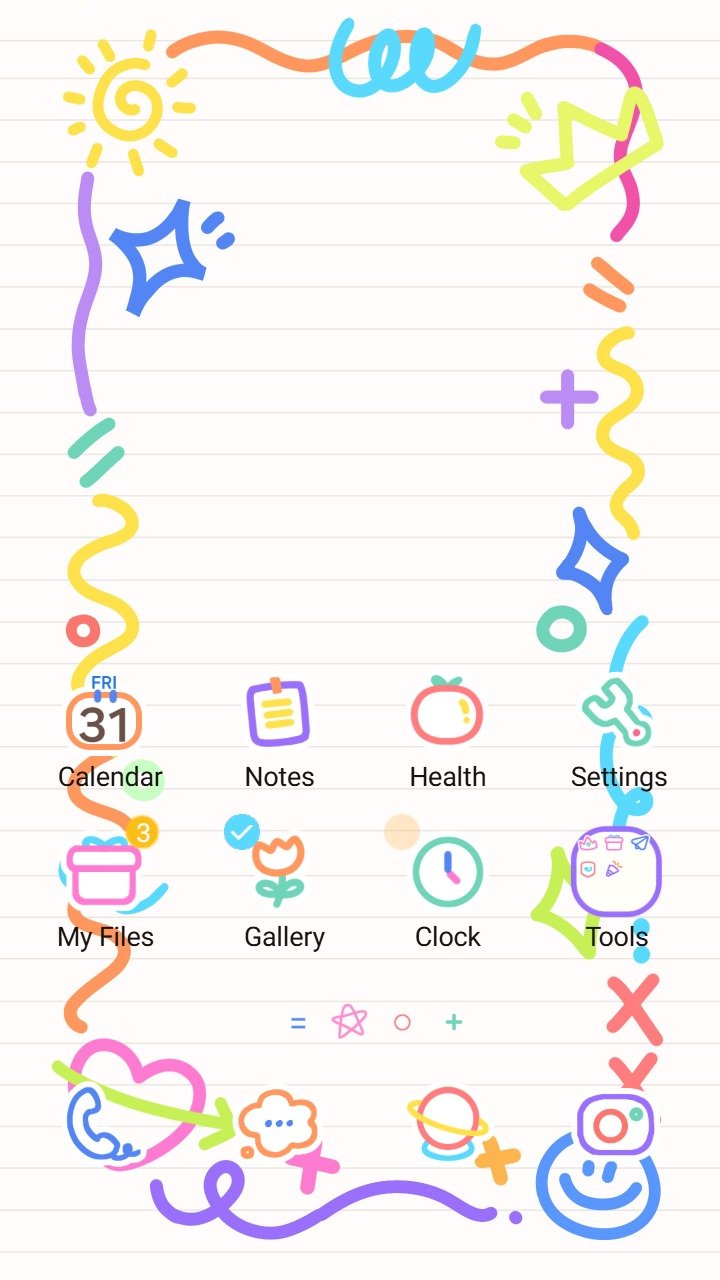720x1280 pixels.
Task: Open the Calendar app
Action: [104, 717]
